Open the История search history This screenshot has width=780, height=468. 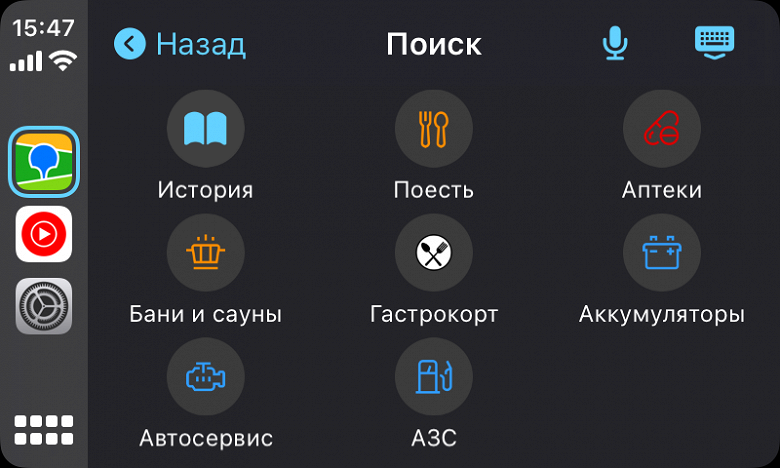point(205,128)
